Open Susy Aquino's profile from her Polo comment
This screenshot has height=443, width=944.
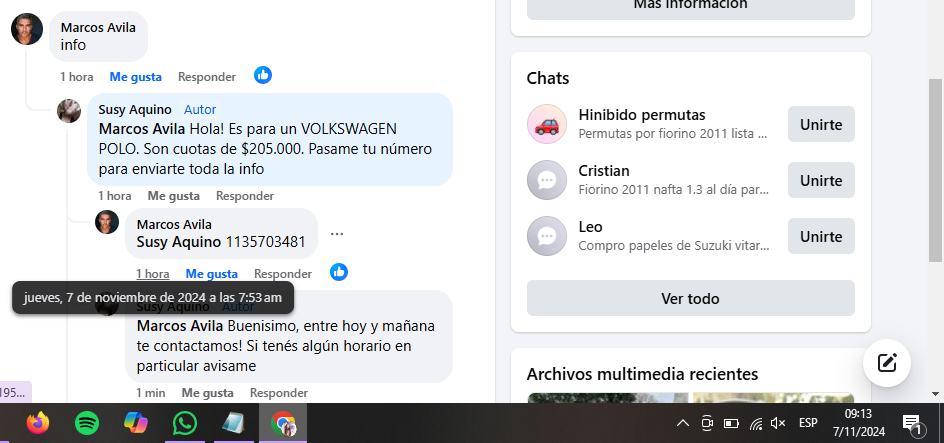[x=135, y=109]
